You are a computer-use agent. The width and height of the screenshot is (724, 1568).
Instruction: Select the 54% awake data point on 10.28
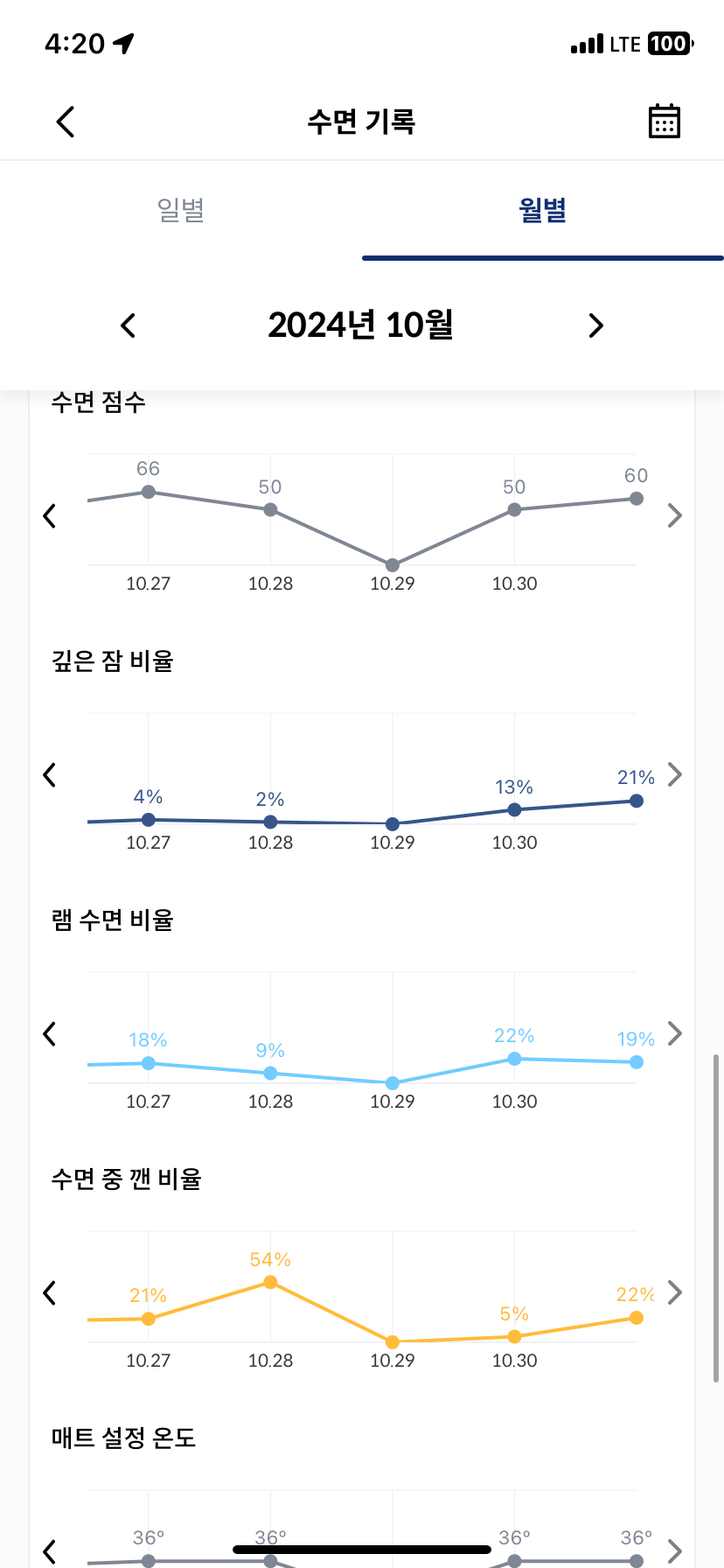tap(271, 1283)
